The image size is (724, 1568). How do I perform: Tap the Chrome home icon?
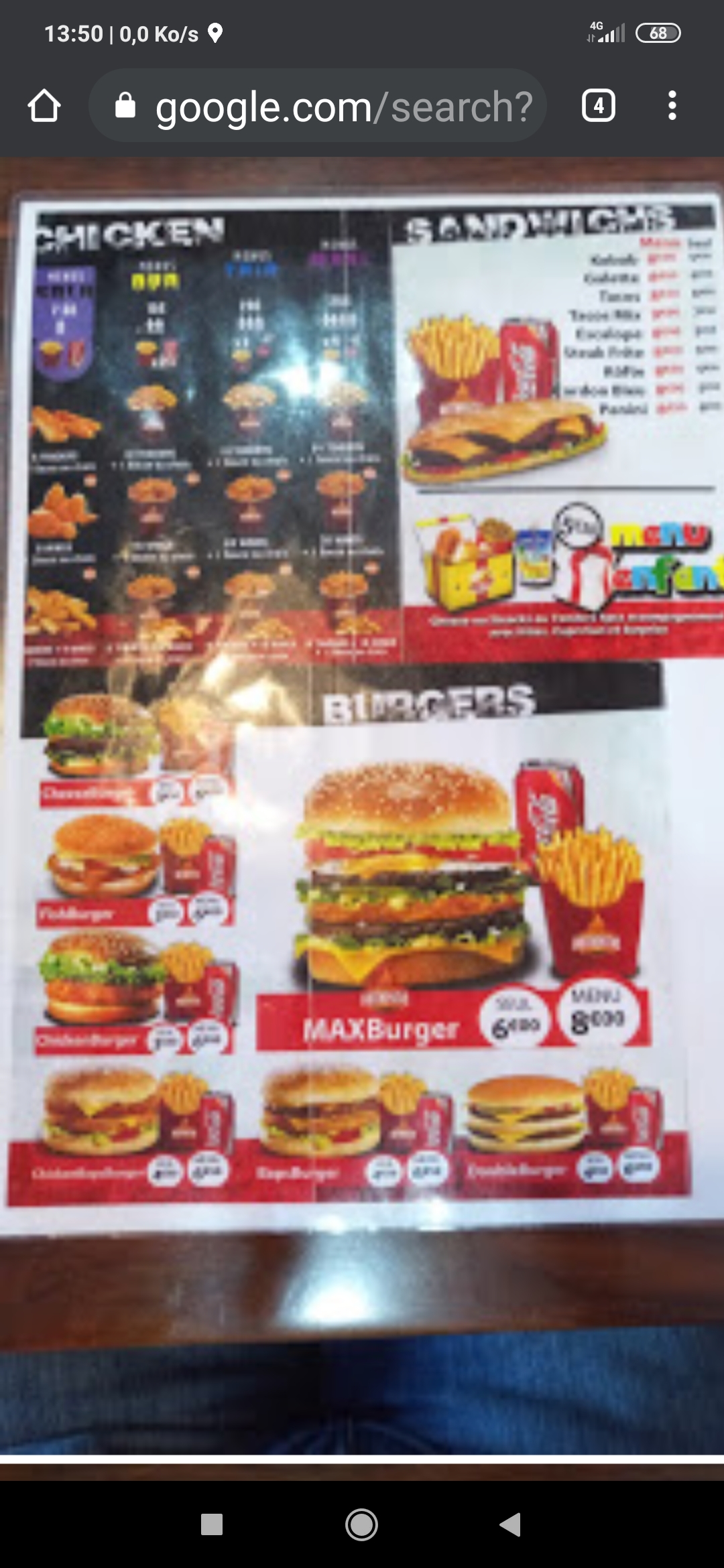tap(44, 106)
